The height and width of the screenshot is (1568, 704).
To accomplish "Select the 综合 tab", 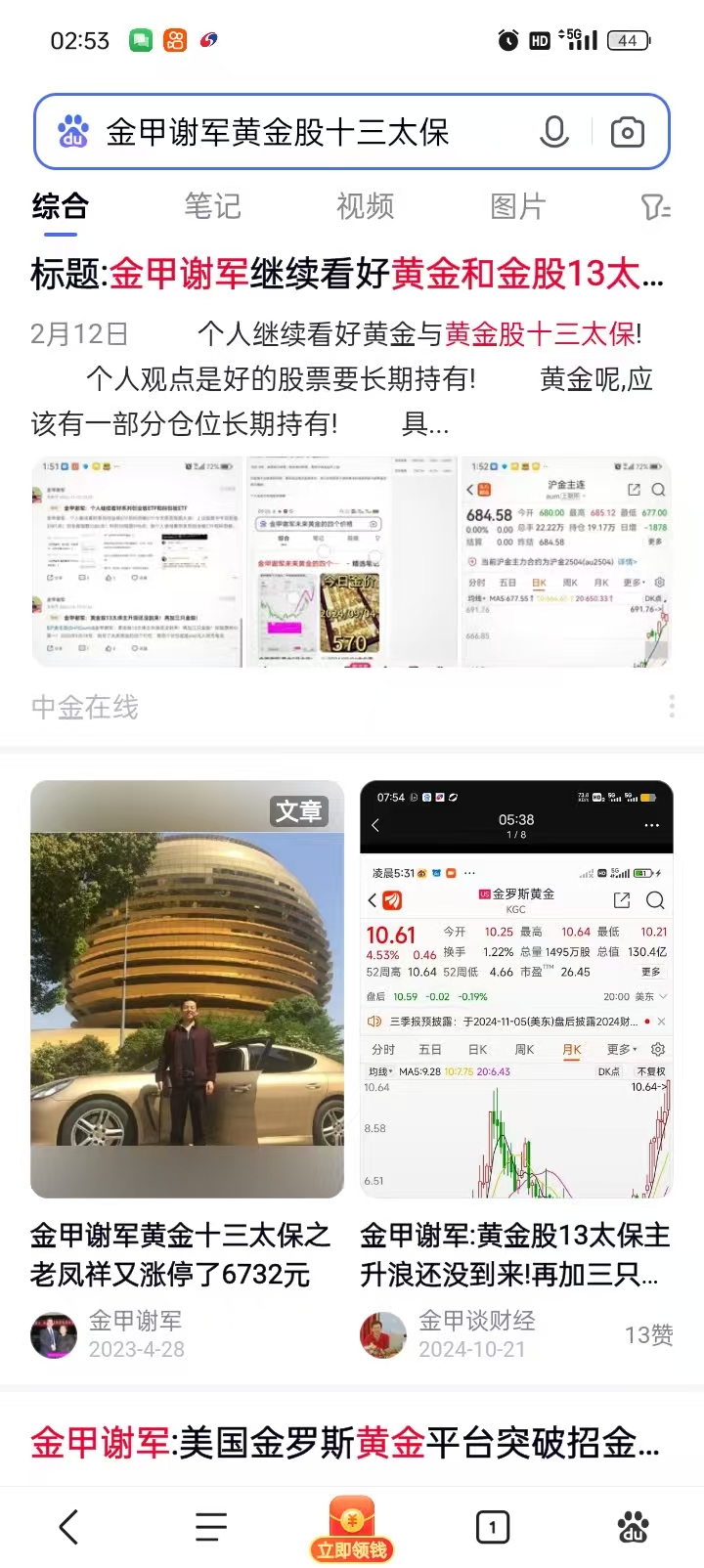I will click(x=60, y=206).
